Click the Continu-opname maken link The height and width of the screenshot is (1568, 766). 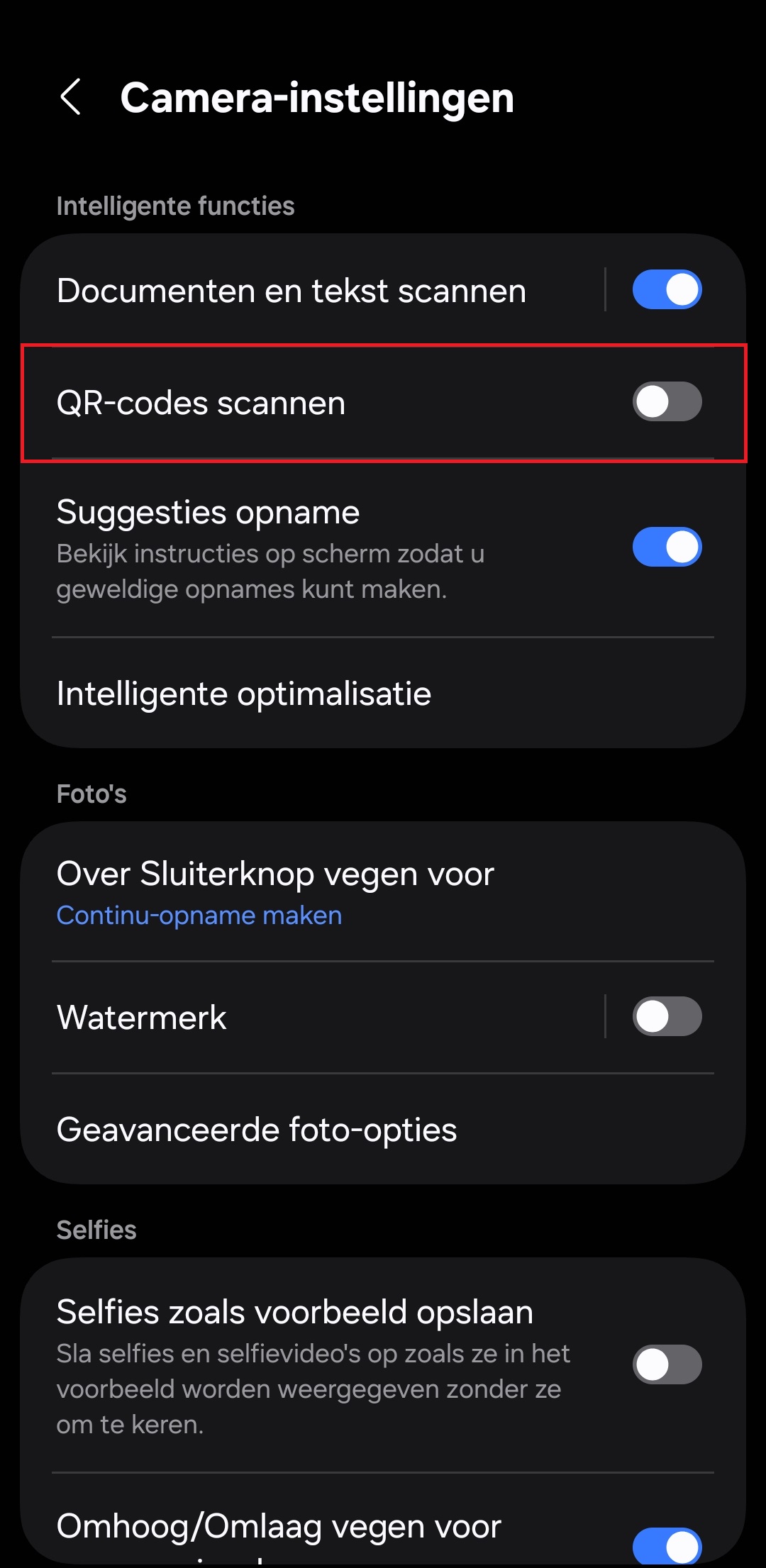[x=199, y=915]
